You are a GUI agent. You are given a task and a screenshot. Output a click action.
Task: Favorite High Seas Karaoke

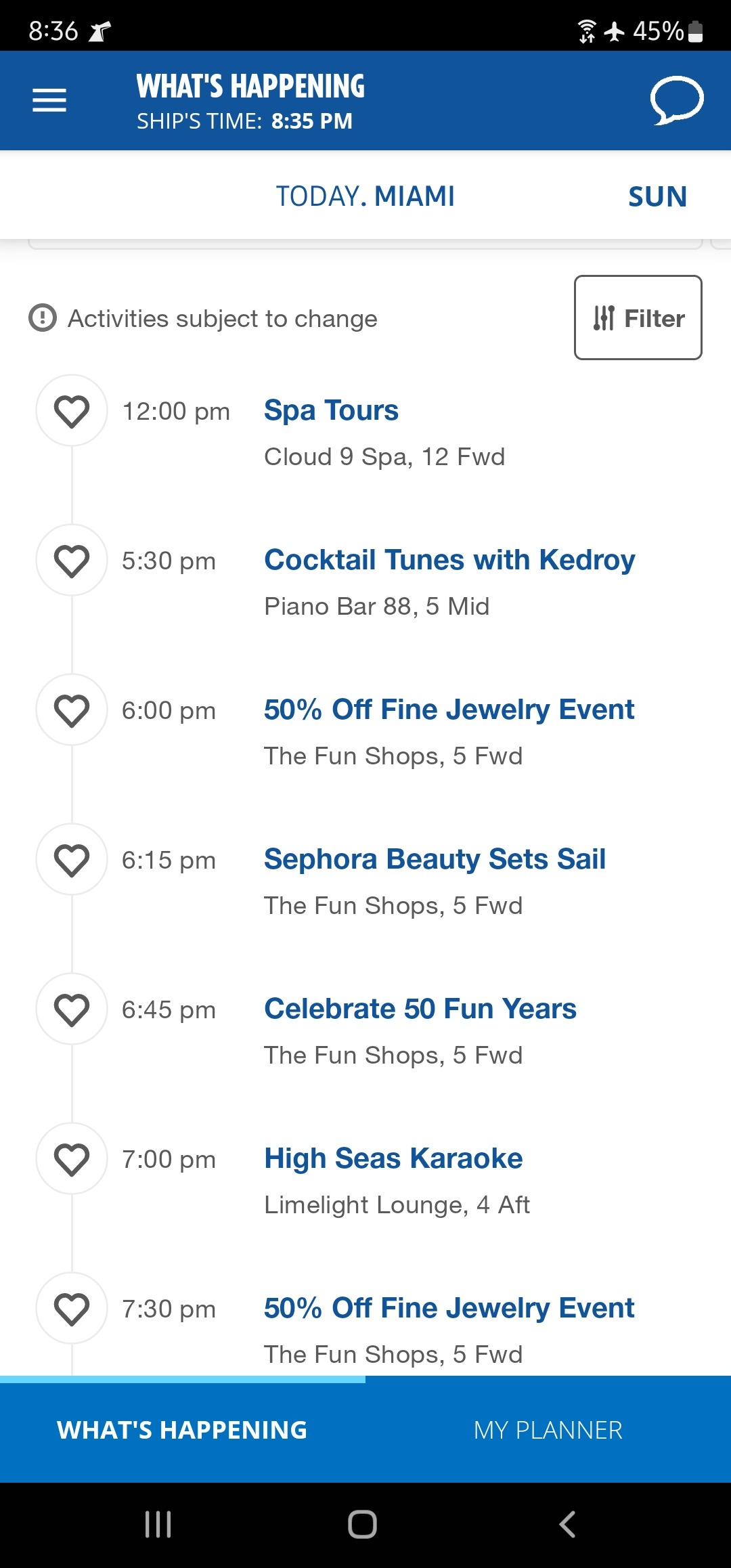coord(72,1159)
